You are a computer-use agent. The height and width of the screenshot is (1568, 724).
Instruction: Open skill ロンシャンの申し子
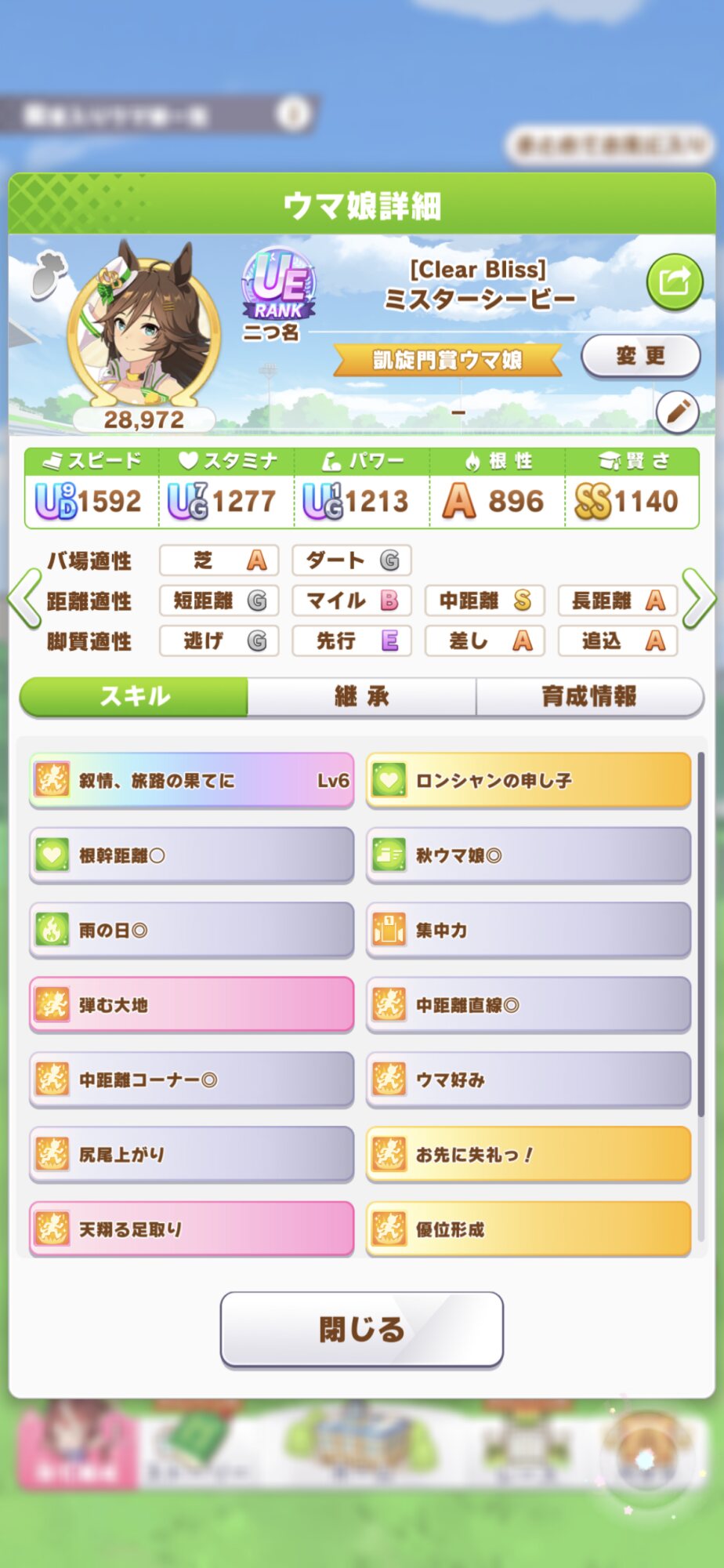(x=528, y=780)
